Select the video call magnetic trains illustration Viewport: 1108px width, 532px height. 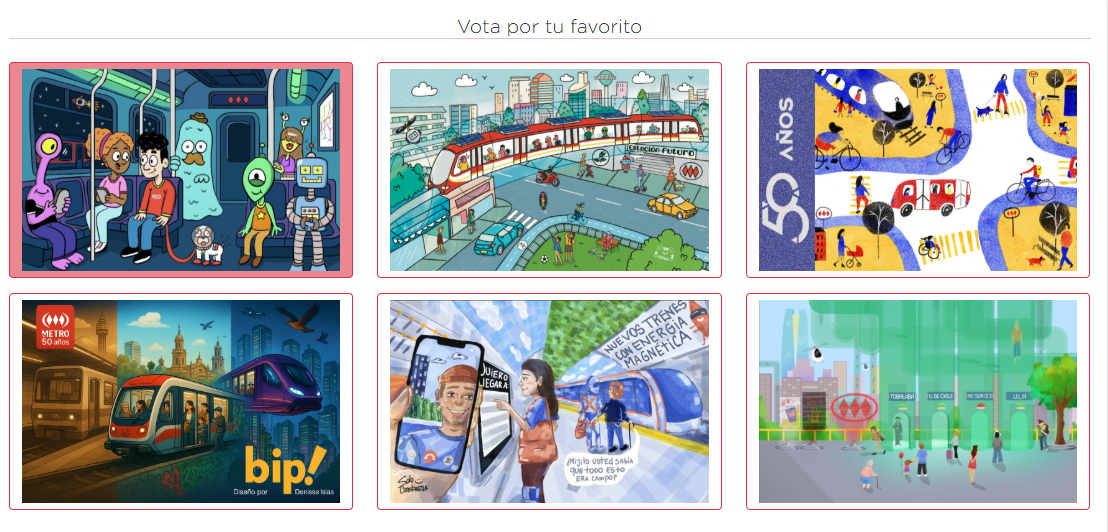(x=549, y=401)
